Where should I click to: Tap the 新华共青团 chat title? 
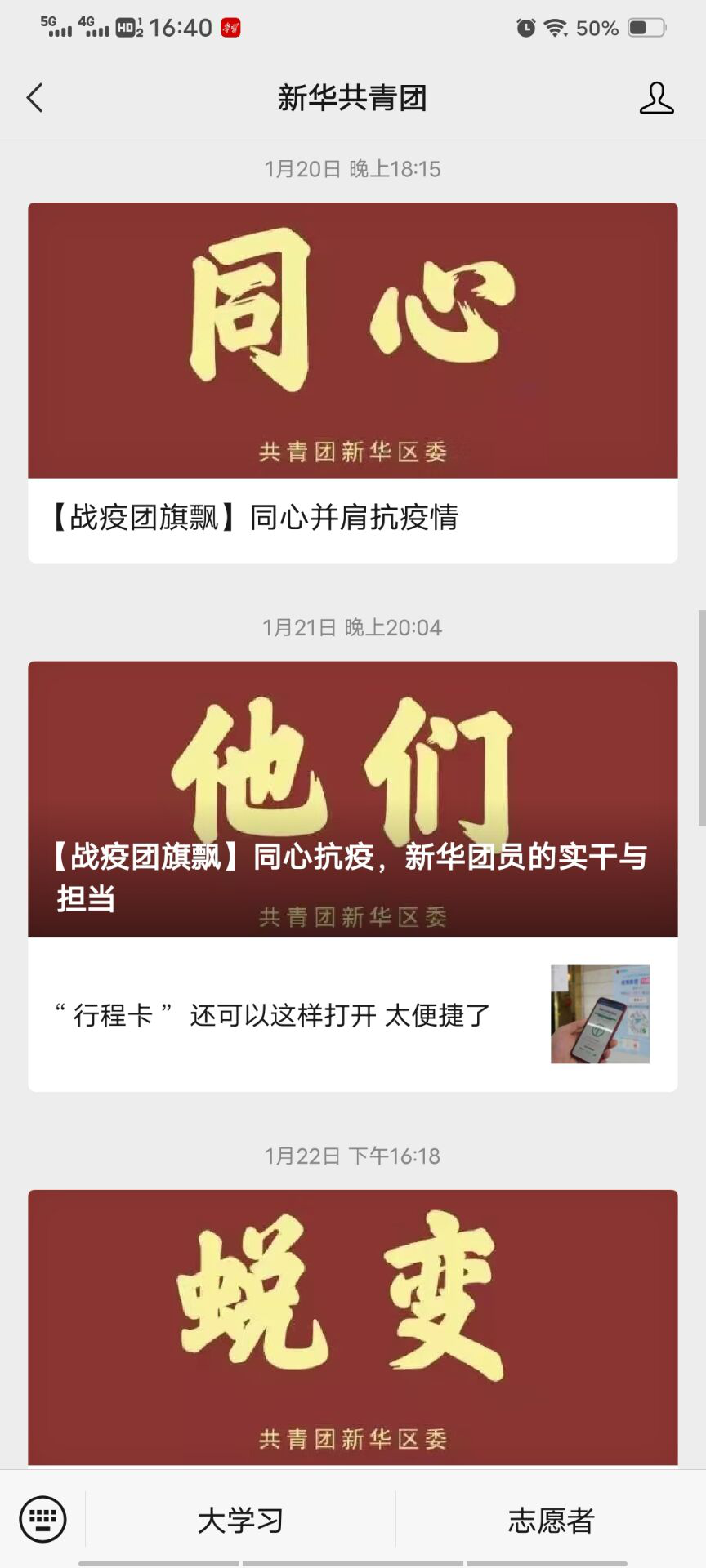tap(351, 97)
